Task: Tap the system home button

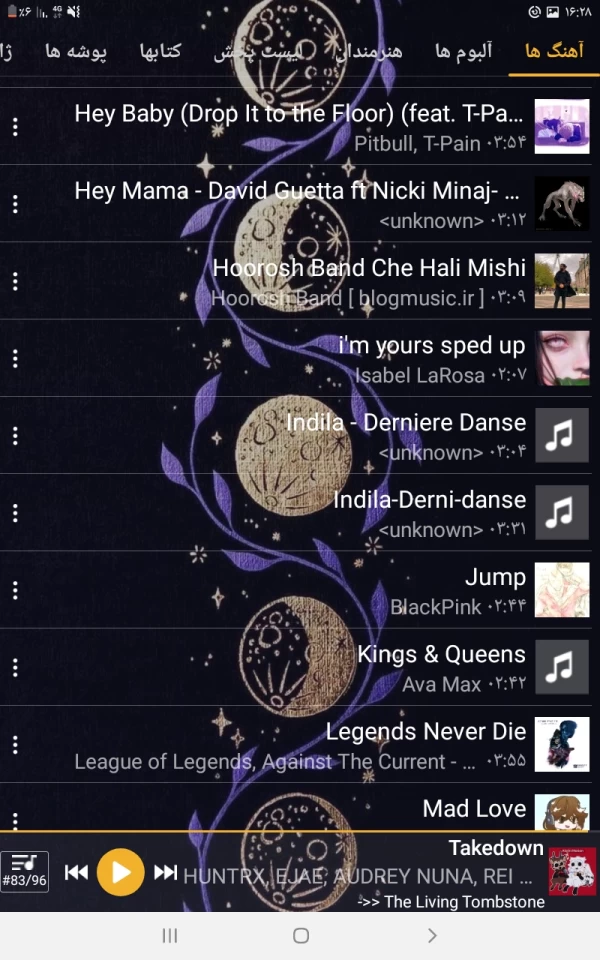Action: coord(300,936)
